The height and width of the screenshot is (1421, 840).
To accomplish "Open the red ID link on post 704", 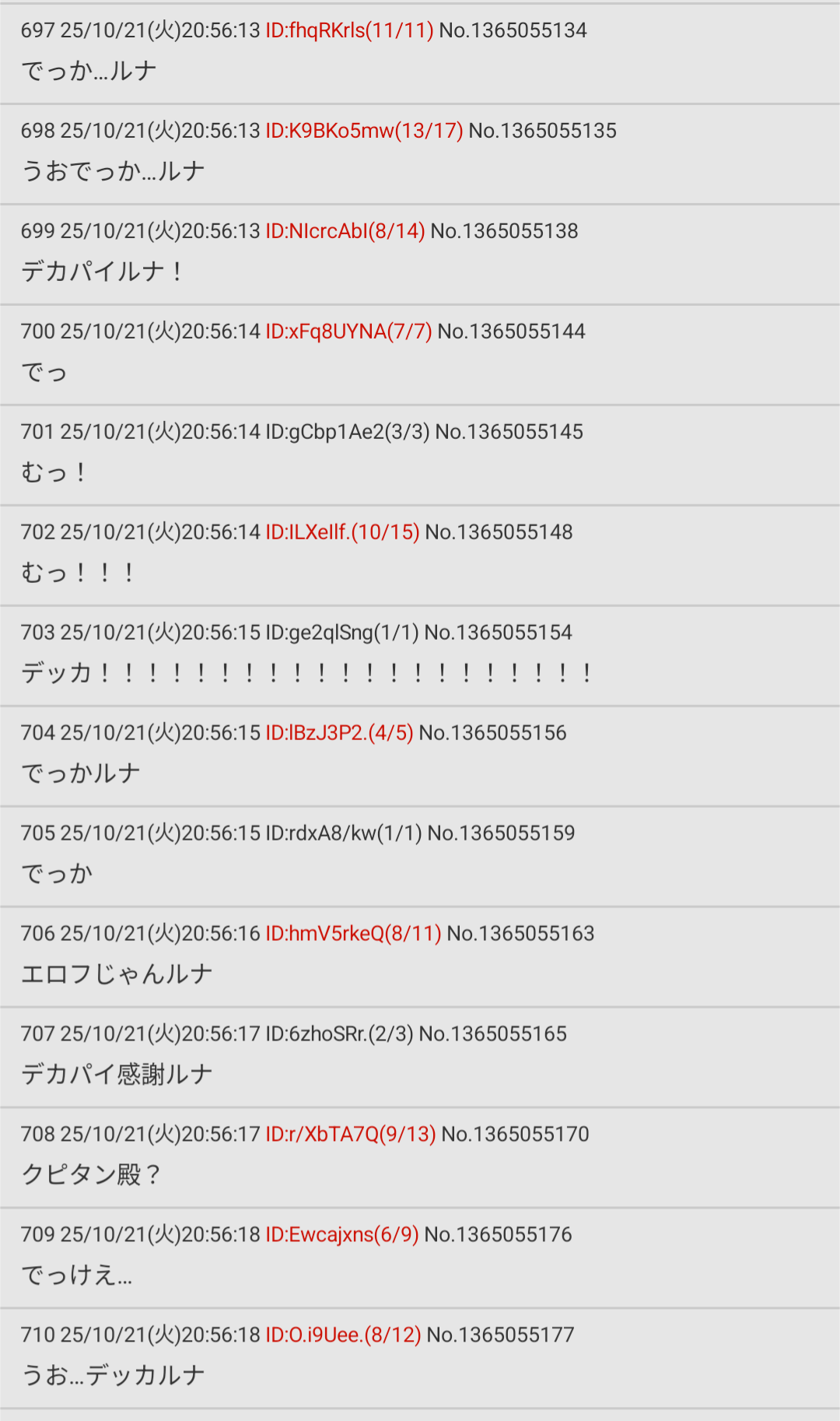I will click(339, 733).
